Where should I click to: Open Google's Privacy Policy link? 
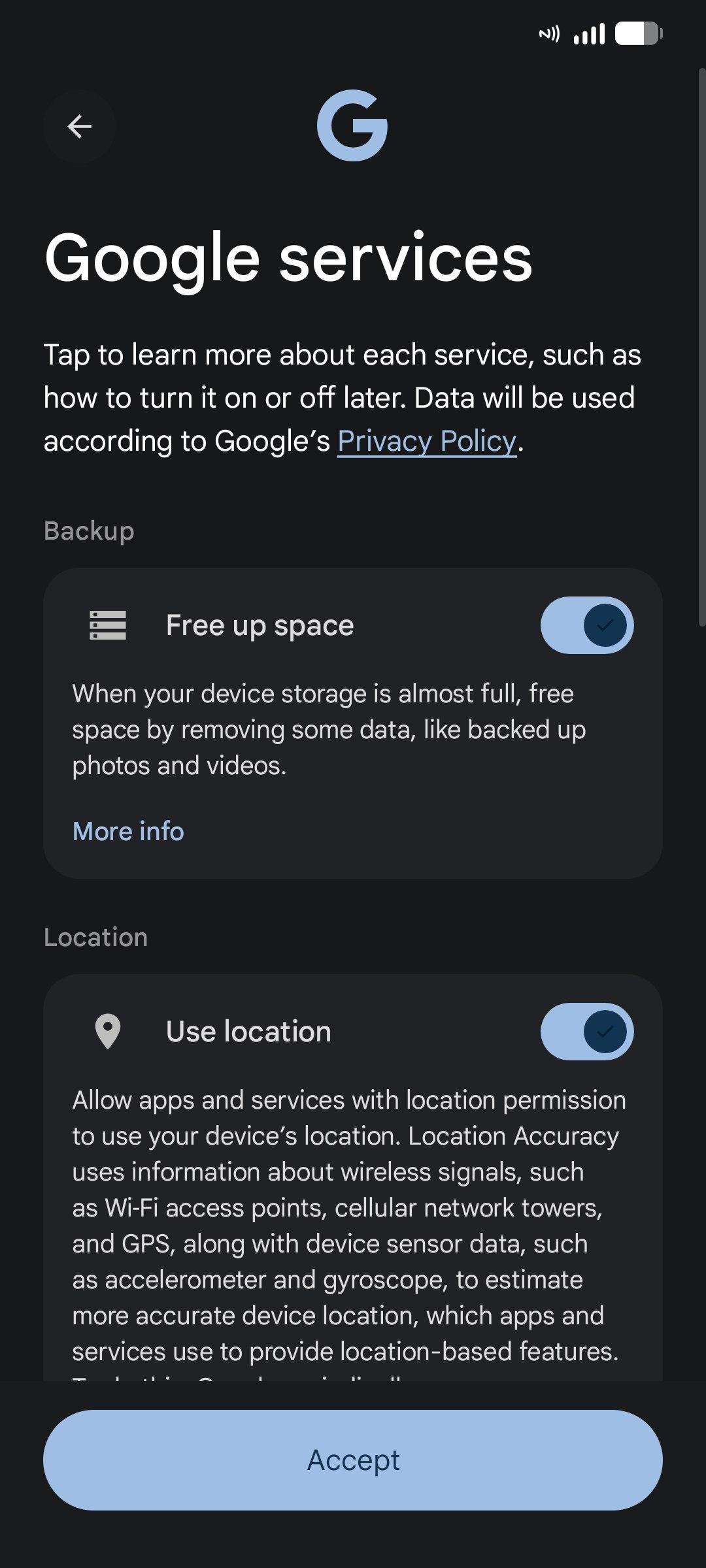pyautogui.click(x=427, y=442)
